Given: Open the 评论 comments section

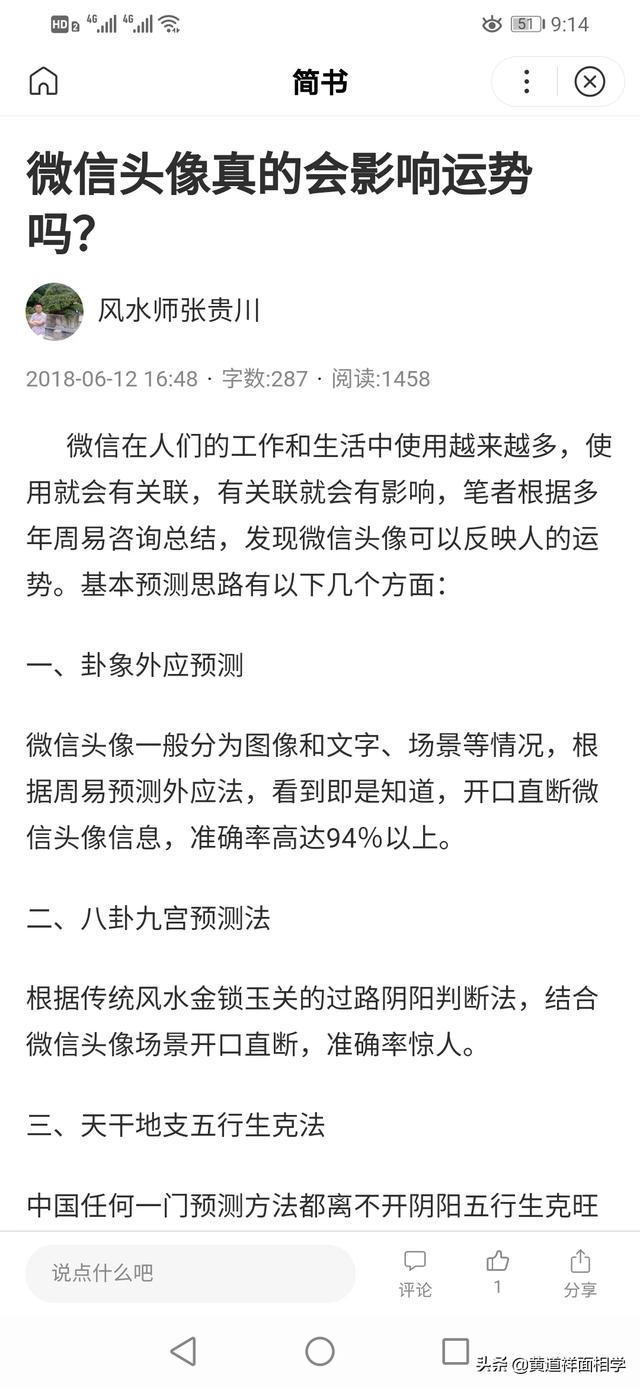Looking at the screenshot, I should point(415,1273).
